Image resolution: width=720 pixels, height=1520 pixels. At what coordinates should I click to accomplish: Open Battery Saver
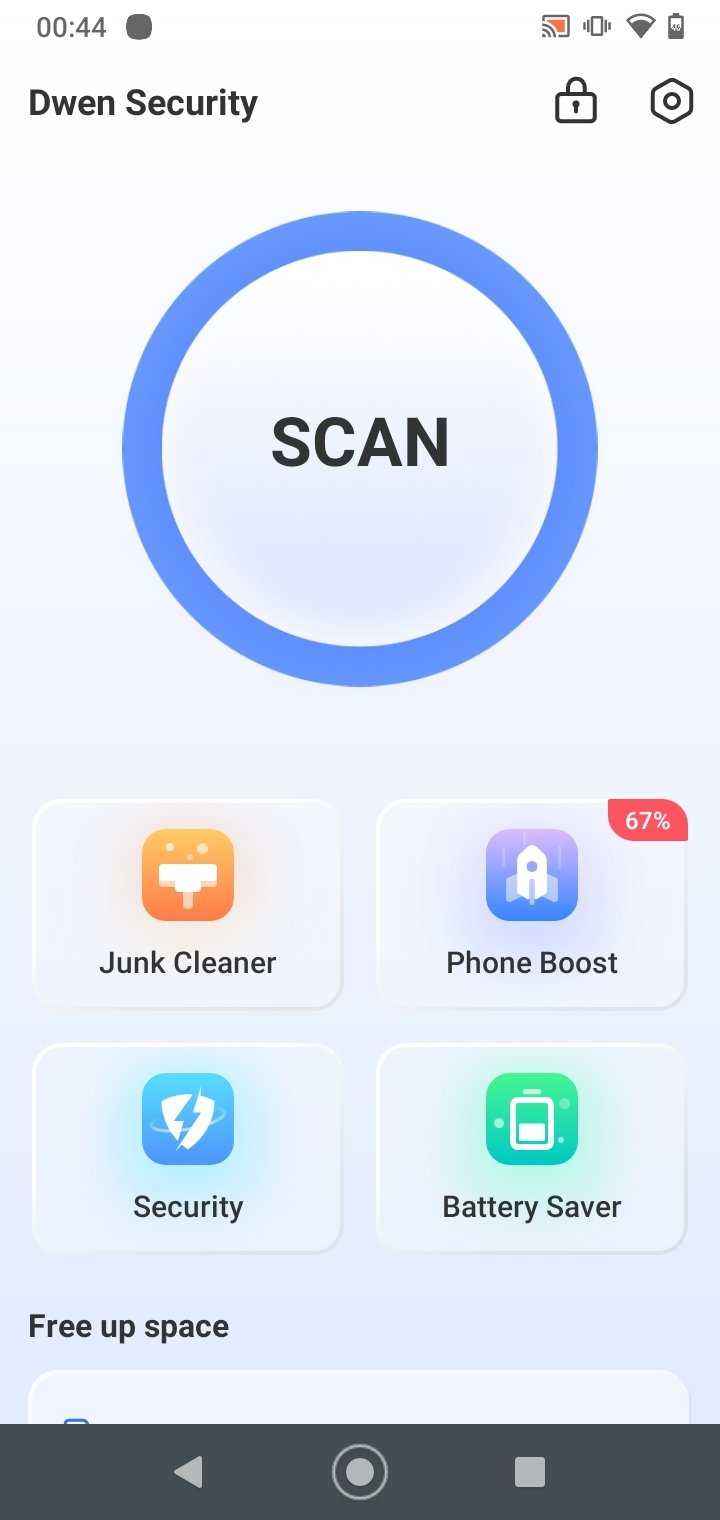532,1148
